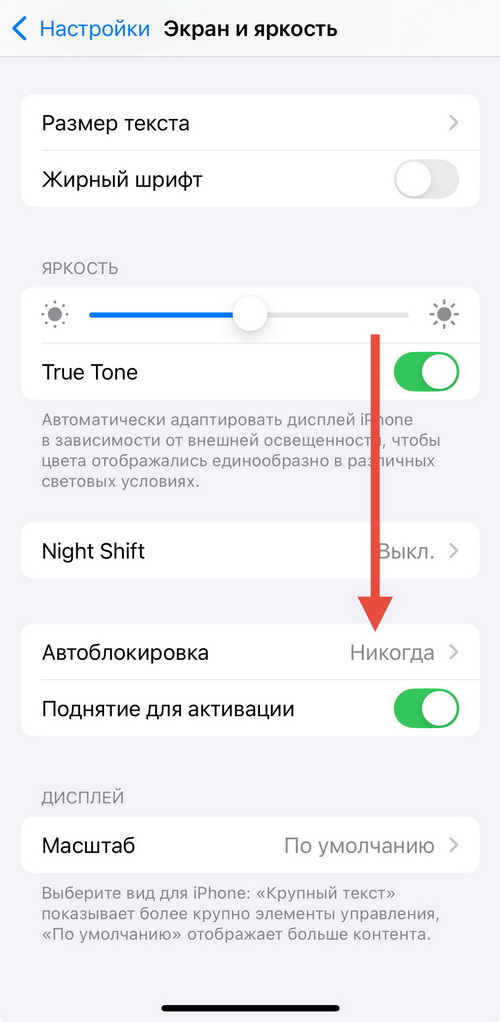The height and width of the screenshot is (1022, 500).
Task: Tap the brightness slider handle
Action: click(250, 315)
